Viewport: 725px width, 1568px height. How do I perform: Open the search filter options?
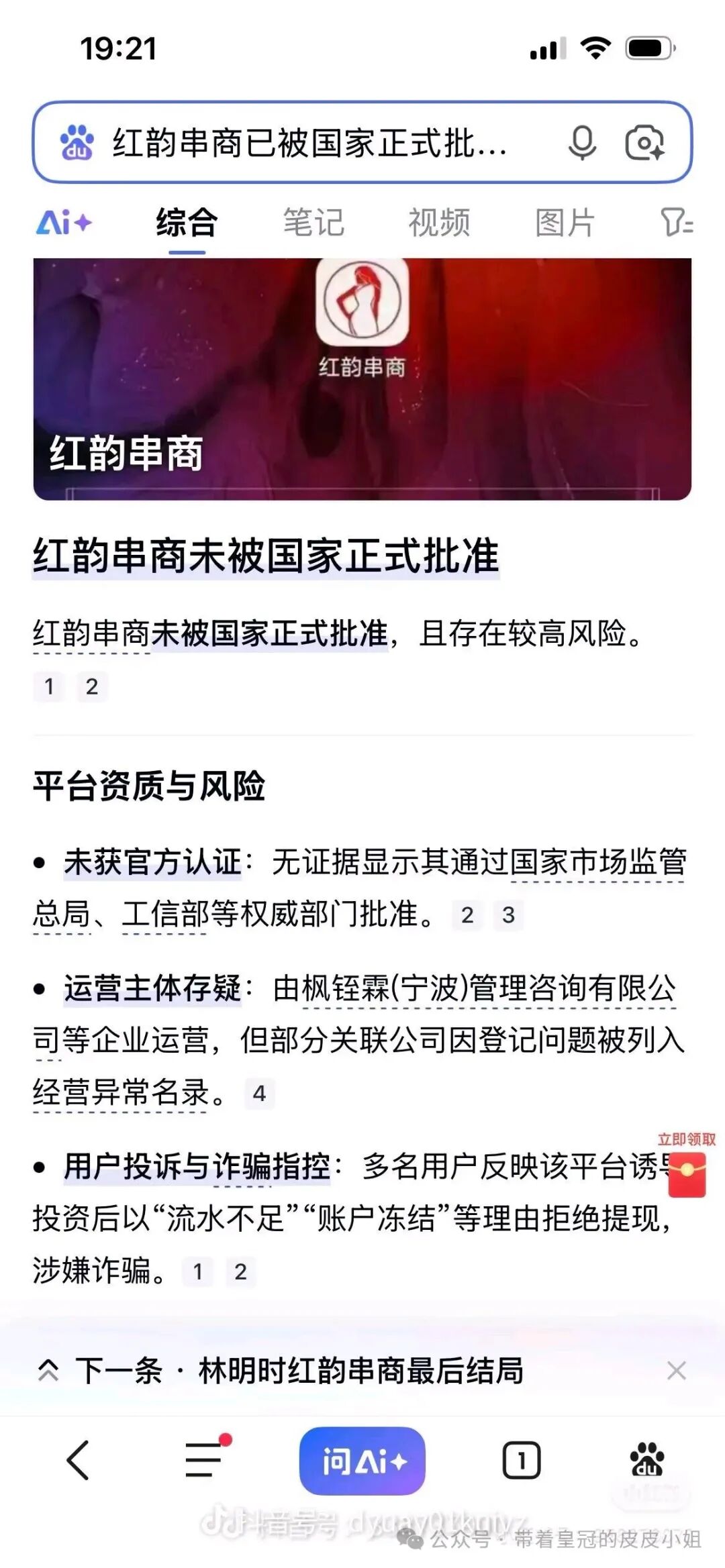tap(676, 222)
